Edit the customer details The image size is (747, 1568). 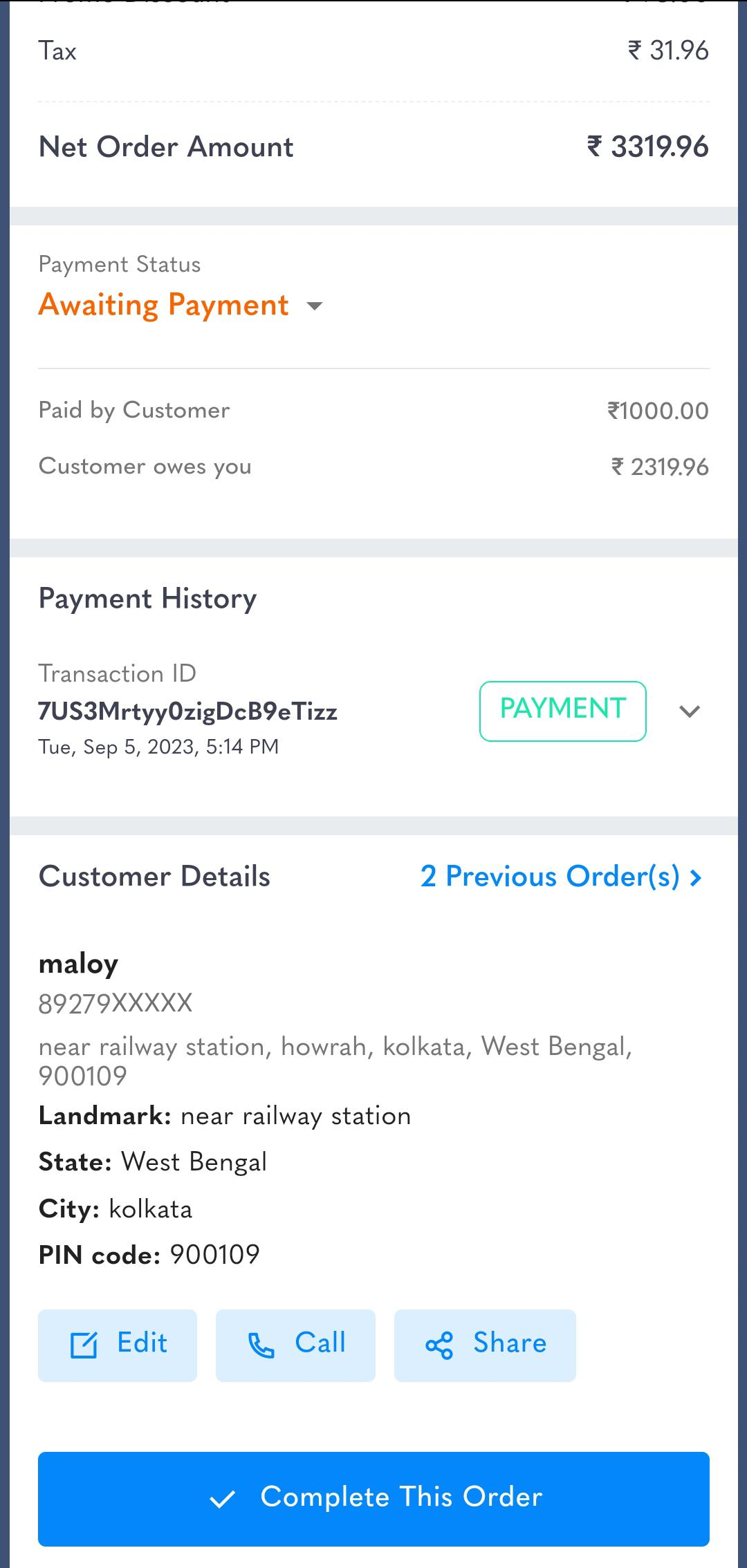click(118, 1345)
